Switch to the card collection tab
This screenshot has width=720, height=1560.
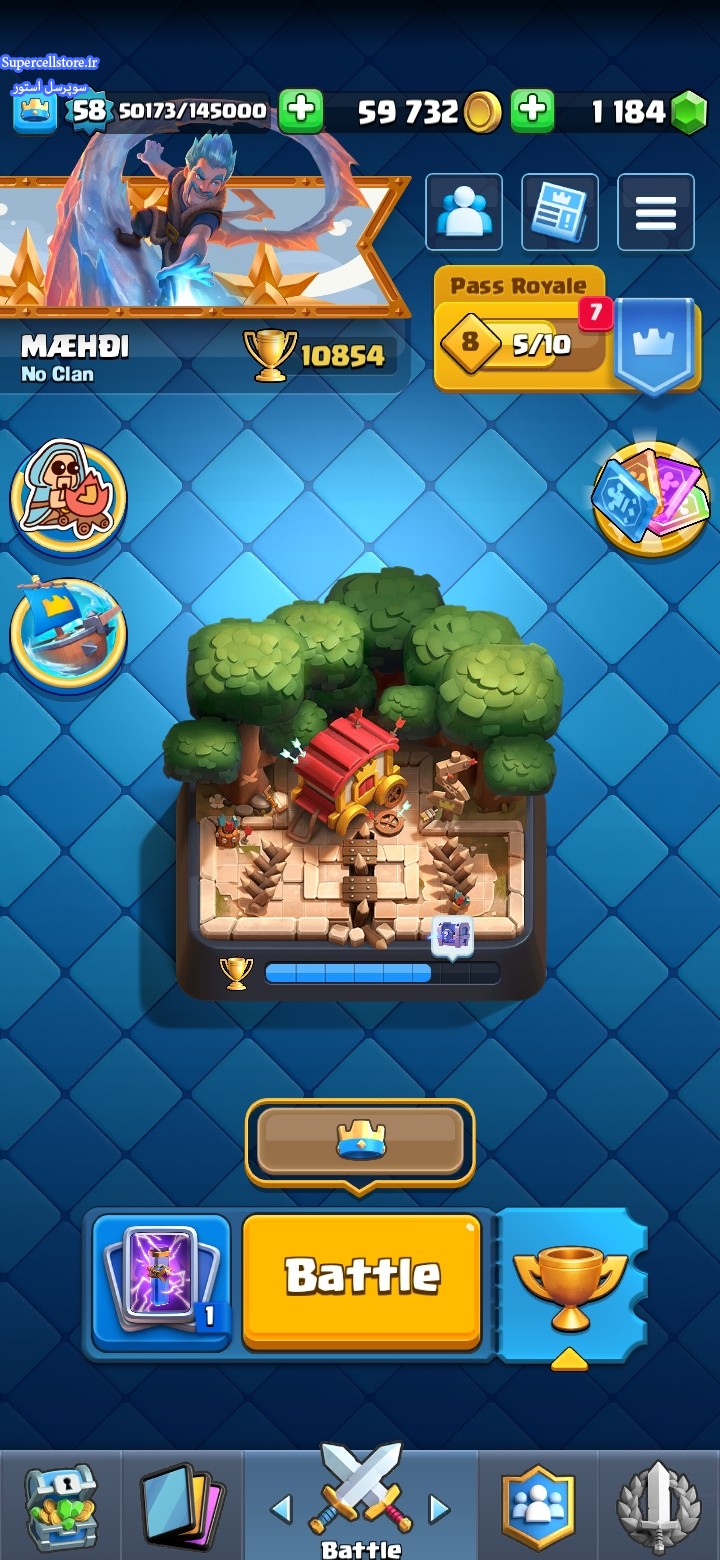click(182, 1507)
